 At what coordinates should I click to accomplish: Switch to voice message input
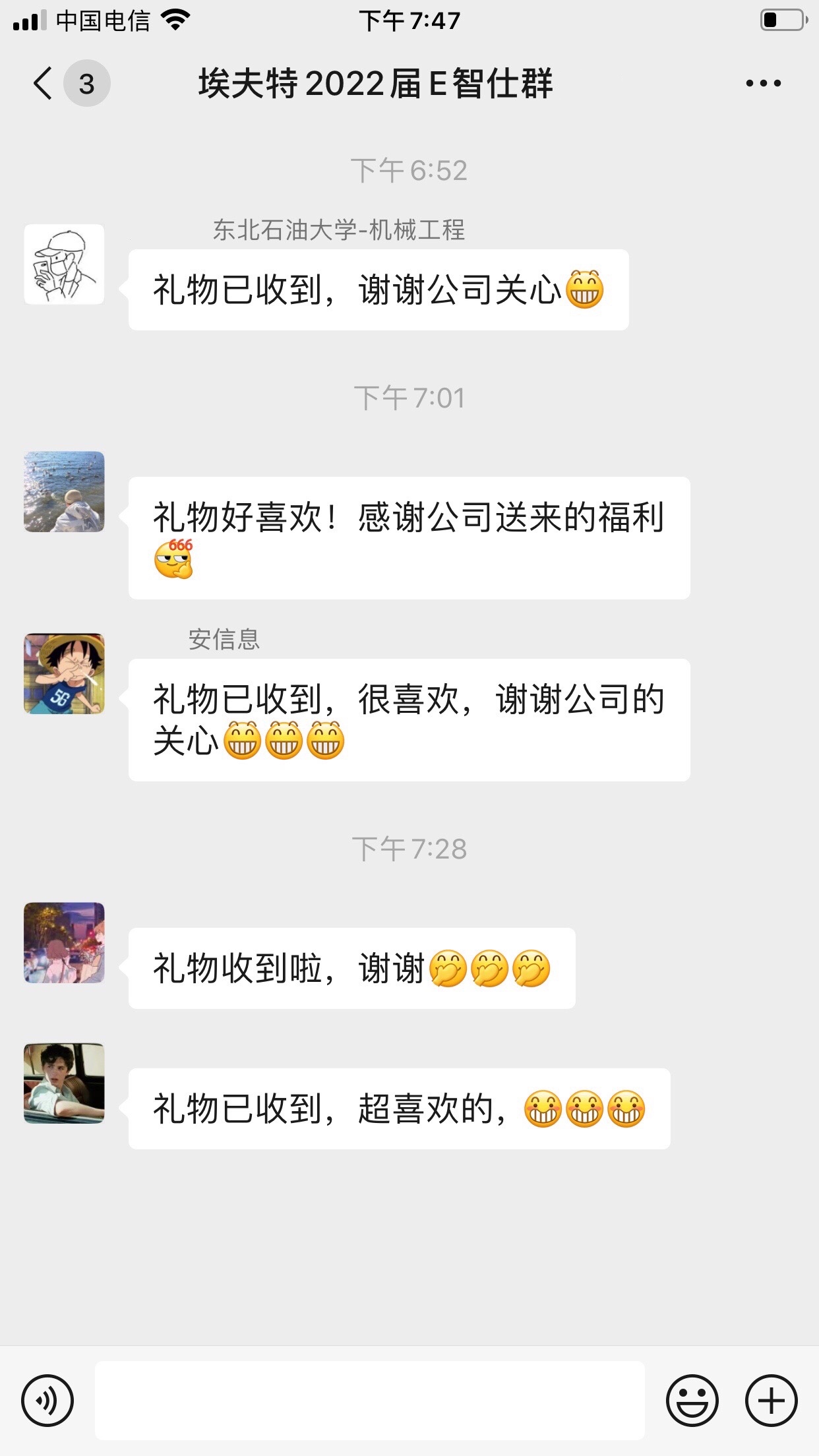point(47,1400)
